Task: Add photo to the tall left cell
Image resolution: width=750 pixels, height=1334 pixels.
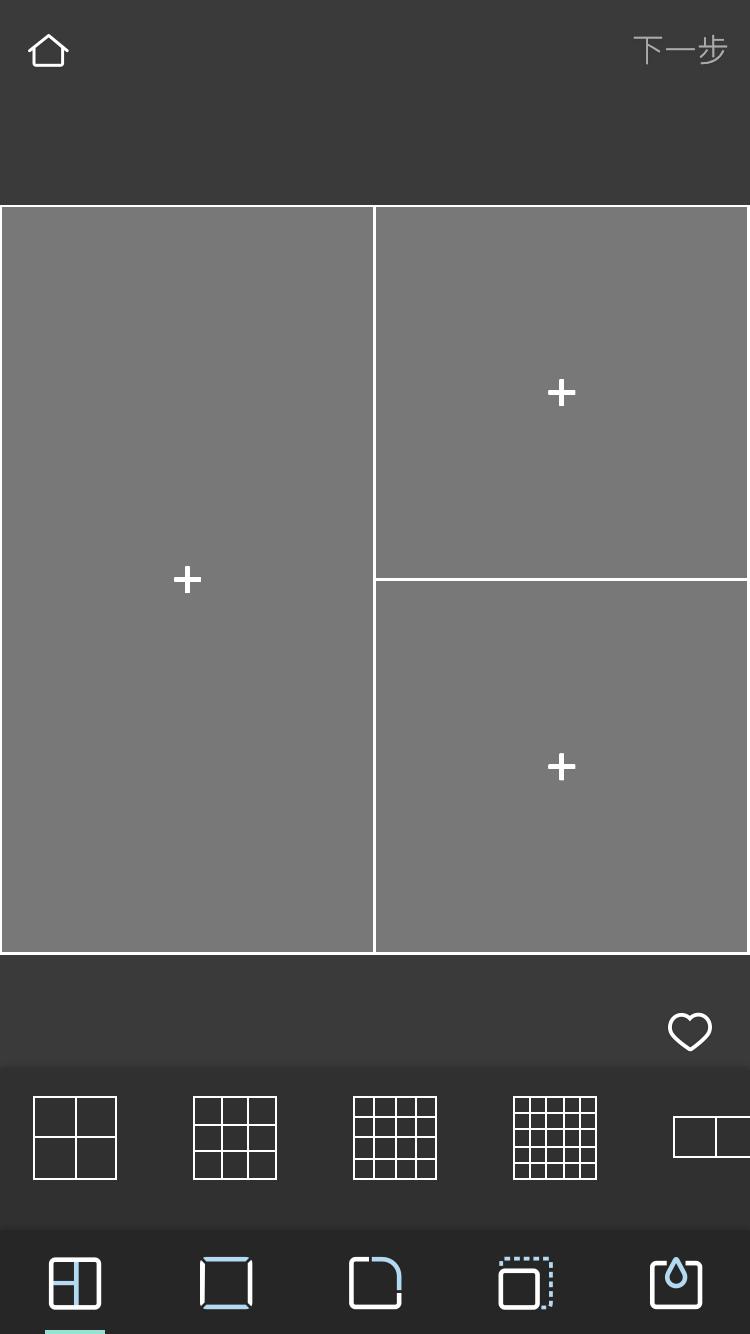Action: click(x=187, y=579)
